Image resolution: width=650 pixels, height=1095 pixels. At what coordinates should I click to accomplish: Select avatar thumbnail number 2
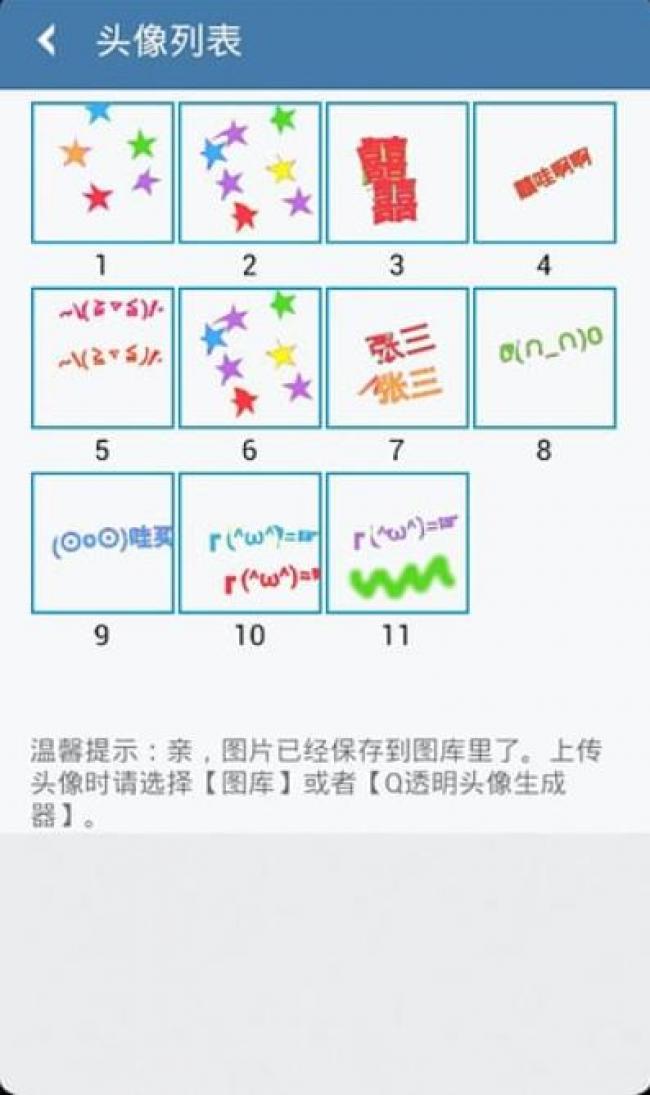pyautogui.click(x=250, y=172)
